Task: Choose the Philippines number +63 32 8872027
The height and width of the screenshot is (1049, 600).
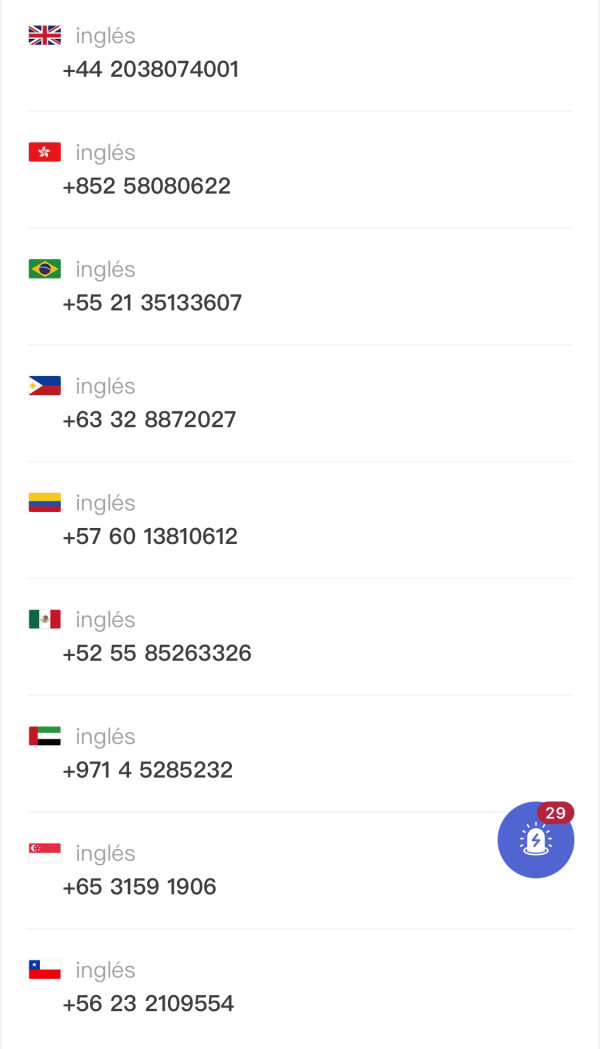Action: [x=149, y=419]
